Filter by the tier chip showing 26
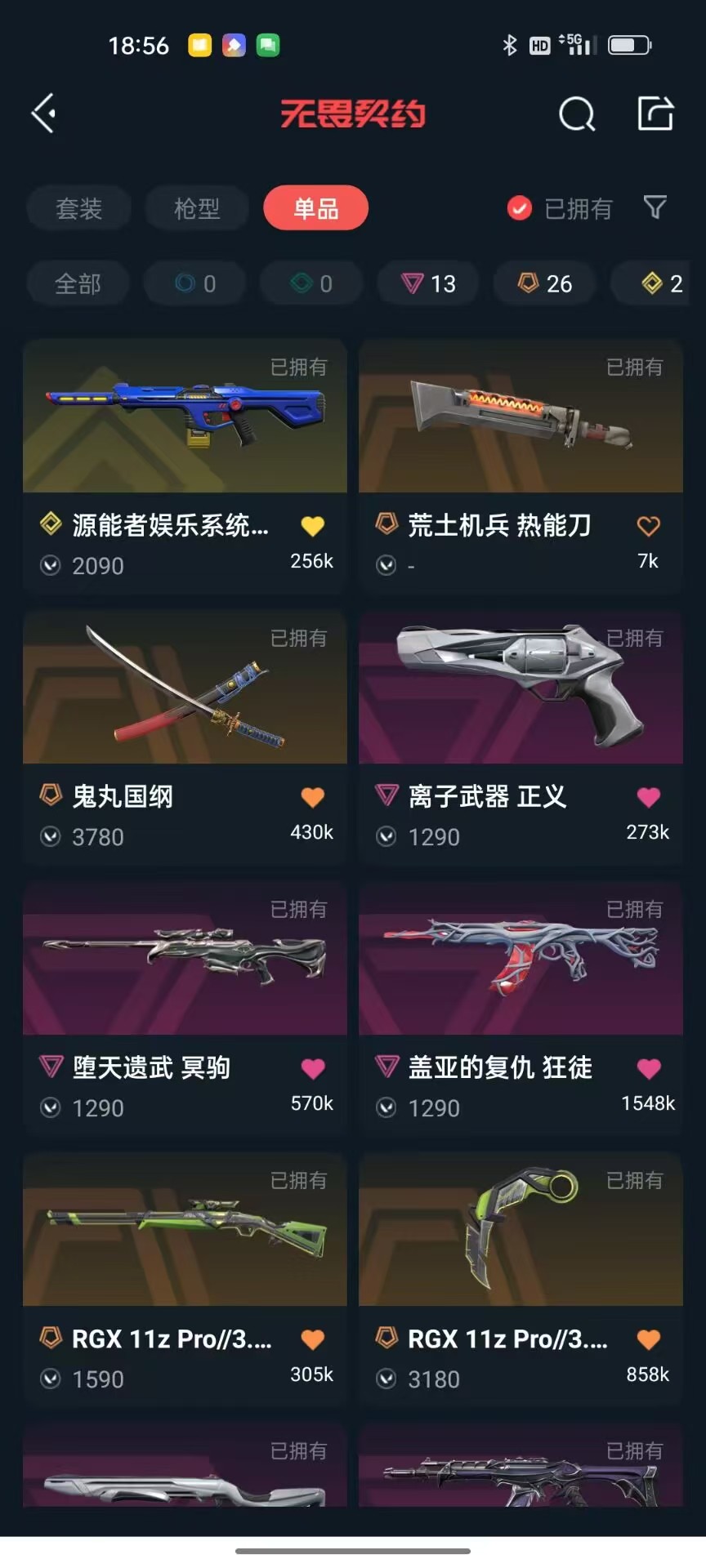 [x=545, y=283]
